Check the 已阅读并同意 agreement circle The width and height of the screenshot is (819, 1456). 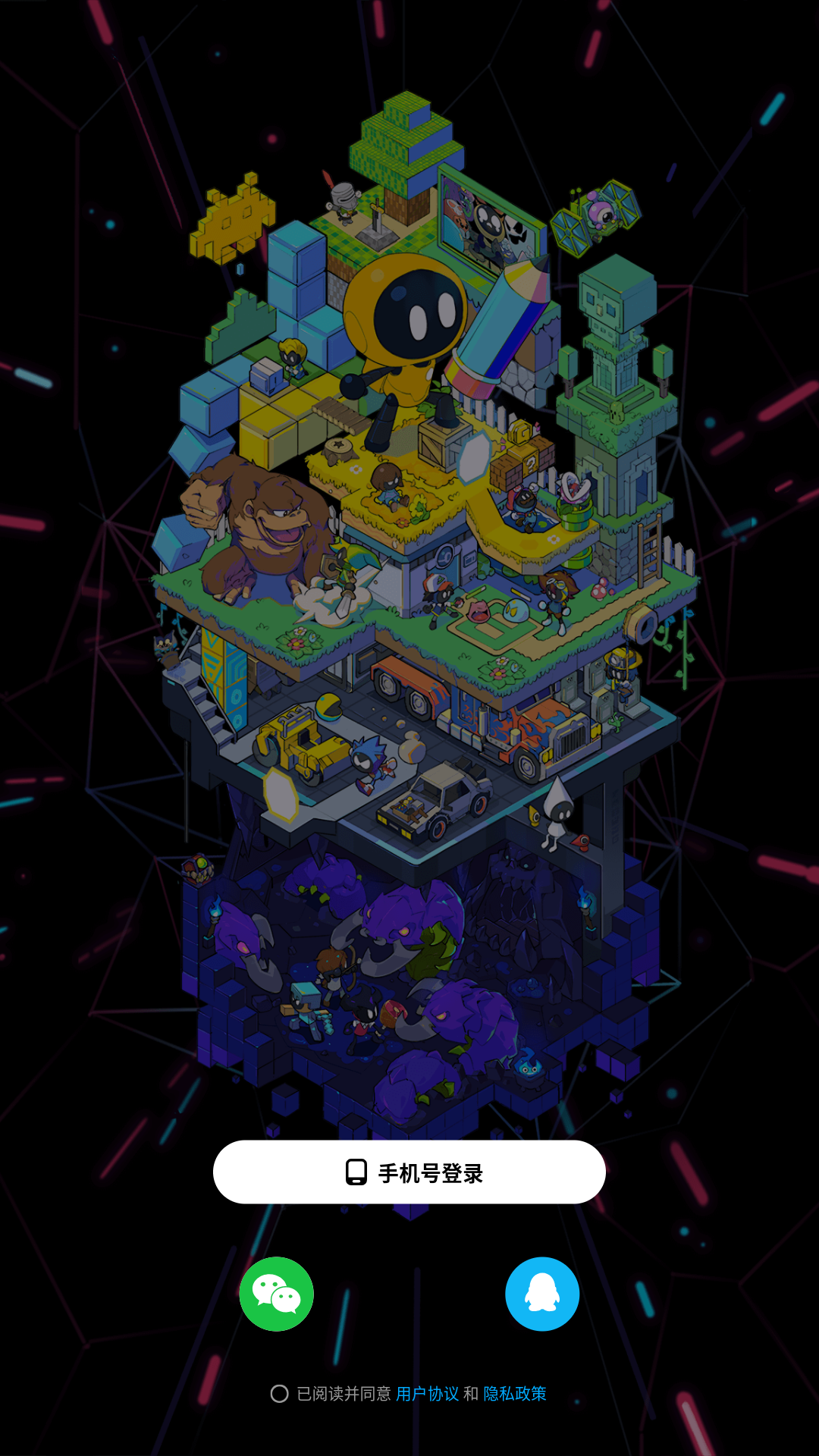coord(280,1394)
